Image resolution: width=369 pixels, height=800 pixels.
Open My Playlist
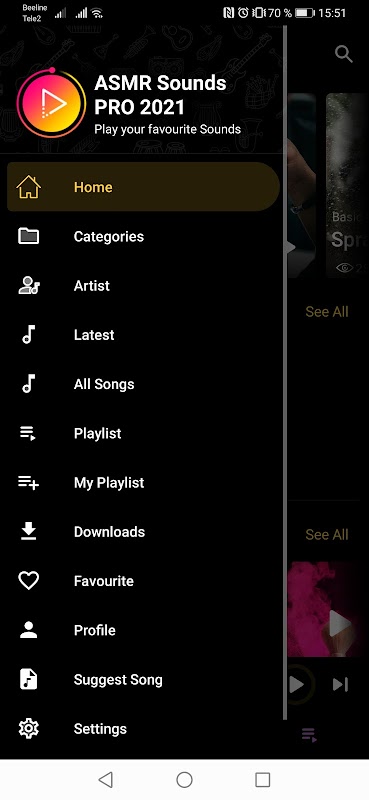click(x=143, y=483)
